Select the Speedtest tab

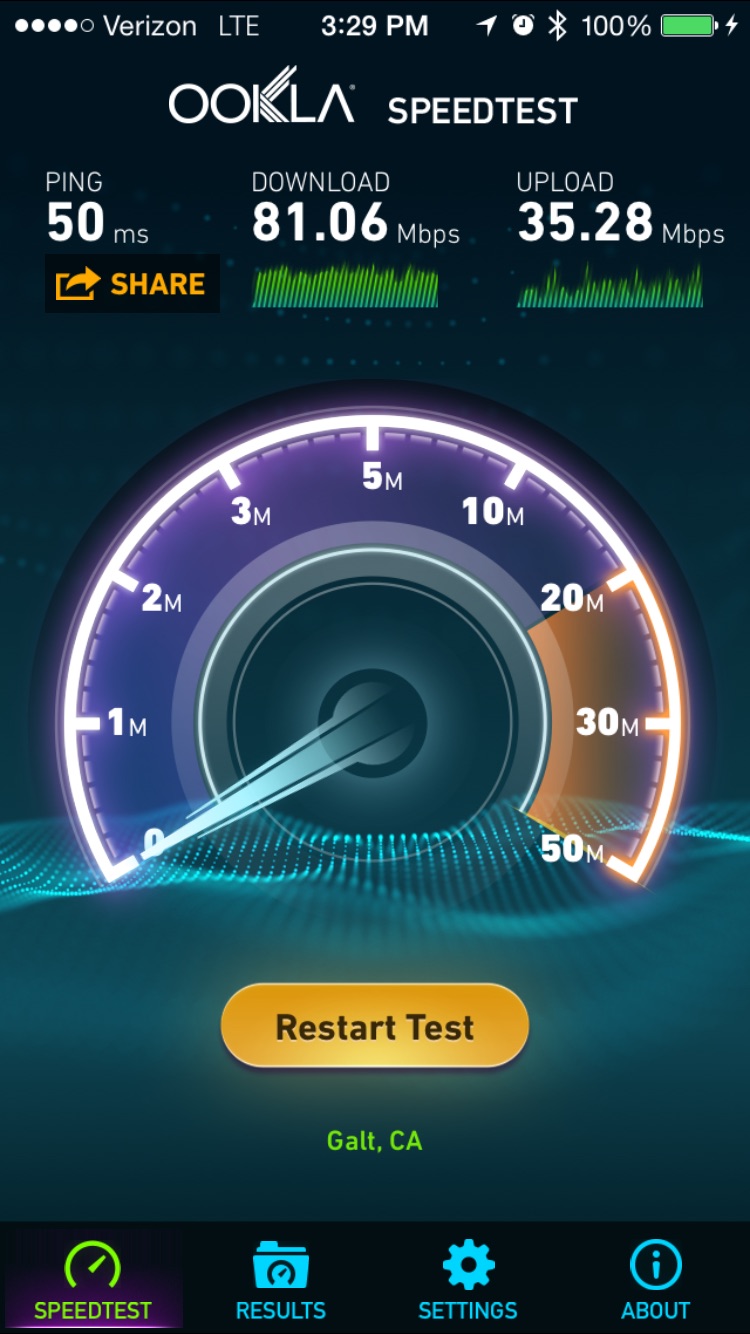click(93, 1279)
